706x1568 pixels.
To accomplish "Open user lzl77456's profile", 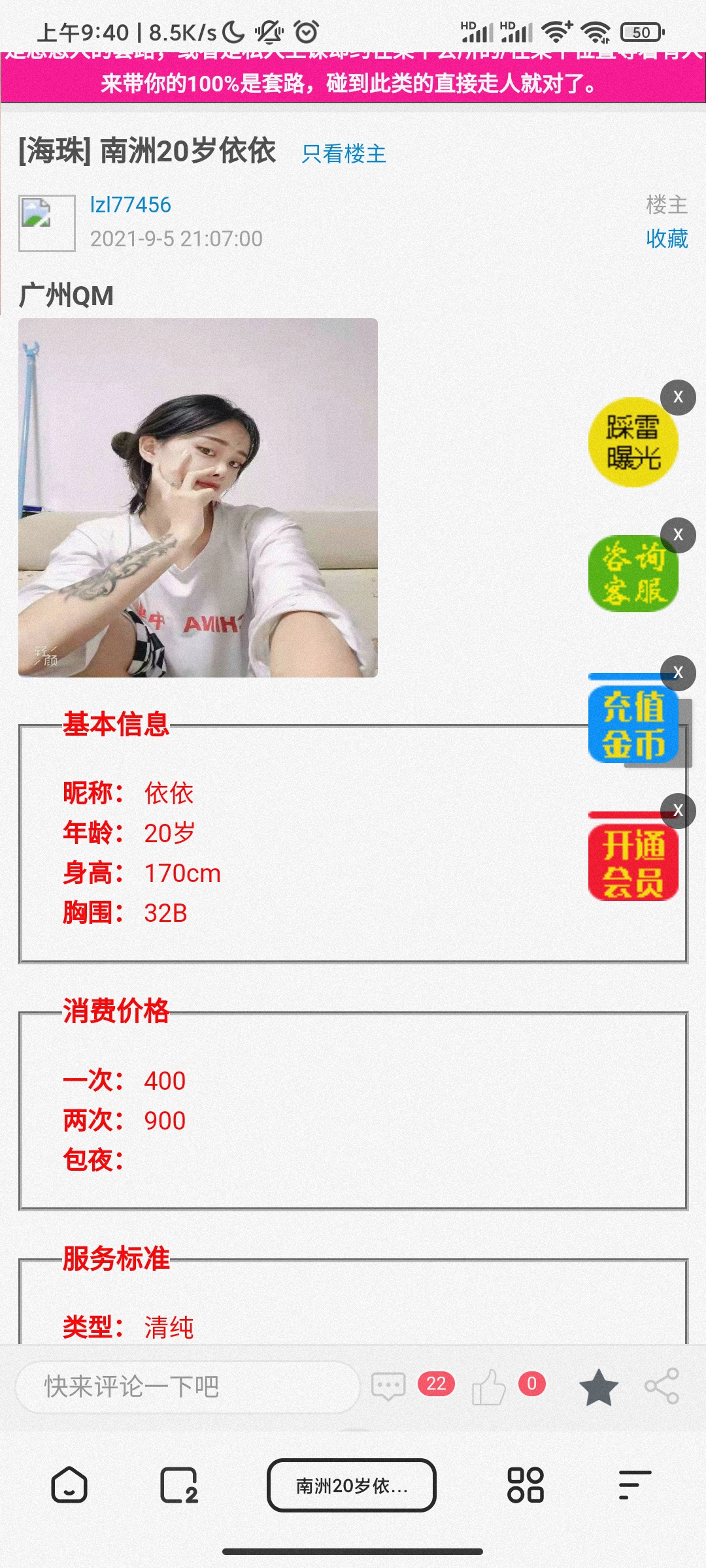I will point(130,205).
